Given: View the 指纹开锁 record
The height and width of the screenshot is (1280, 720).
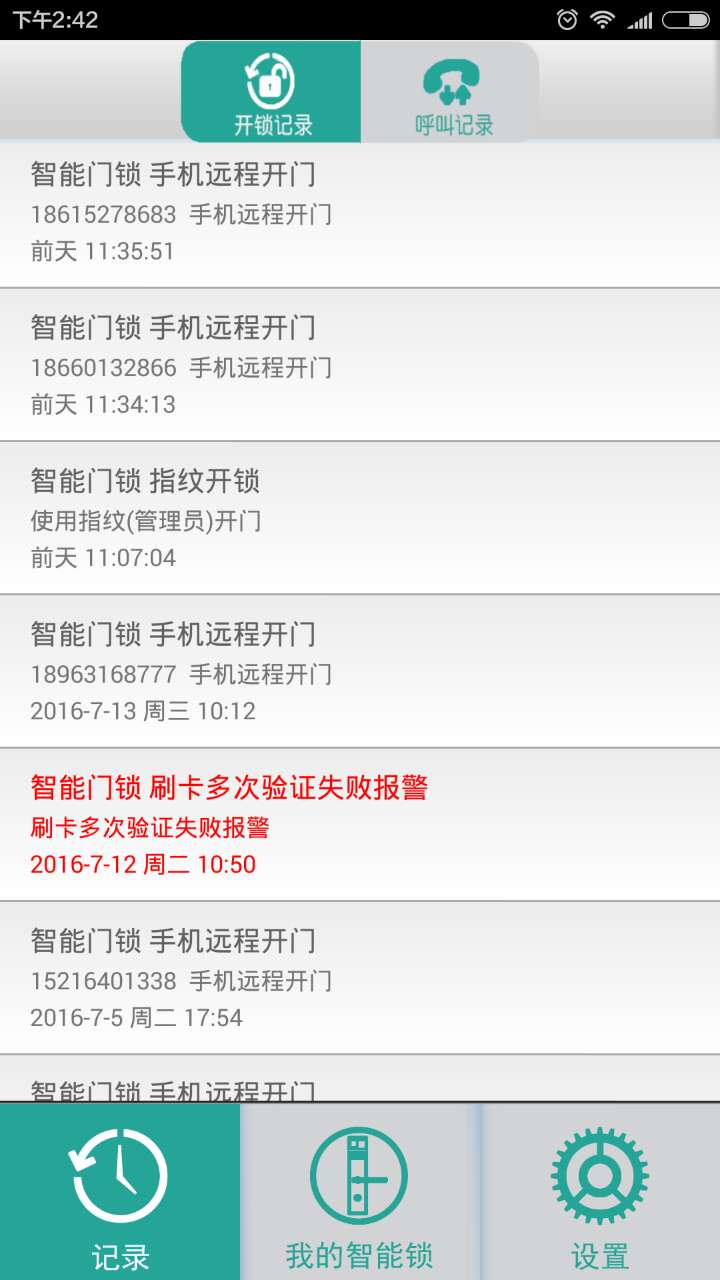Looking at the screenshot, I should pos(360,518).
